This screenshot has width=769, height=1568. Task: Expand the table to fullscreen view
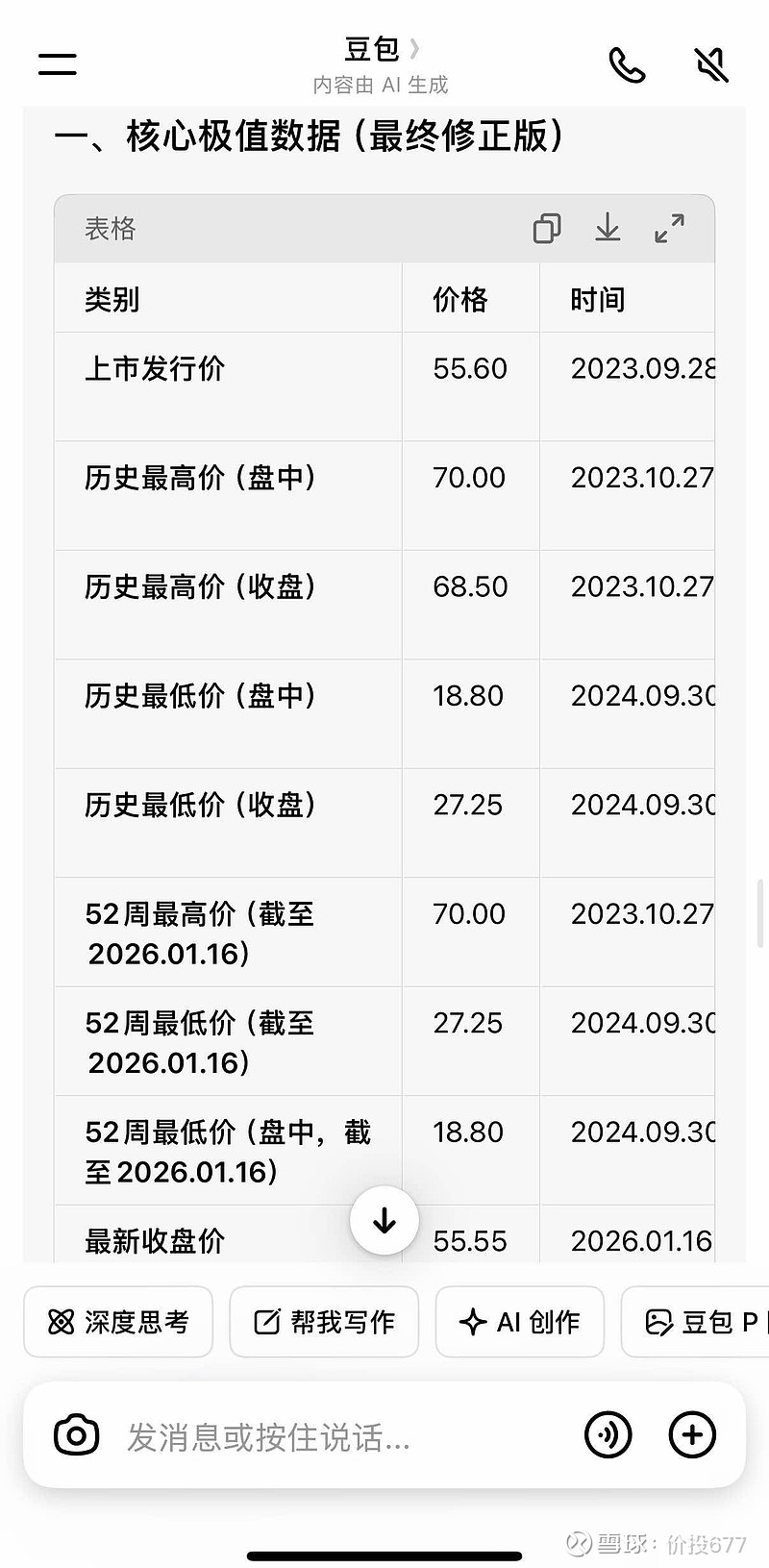(x=669, y=229)
